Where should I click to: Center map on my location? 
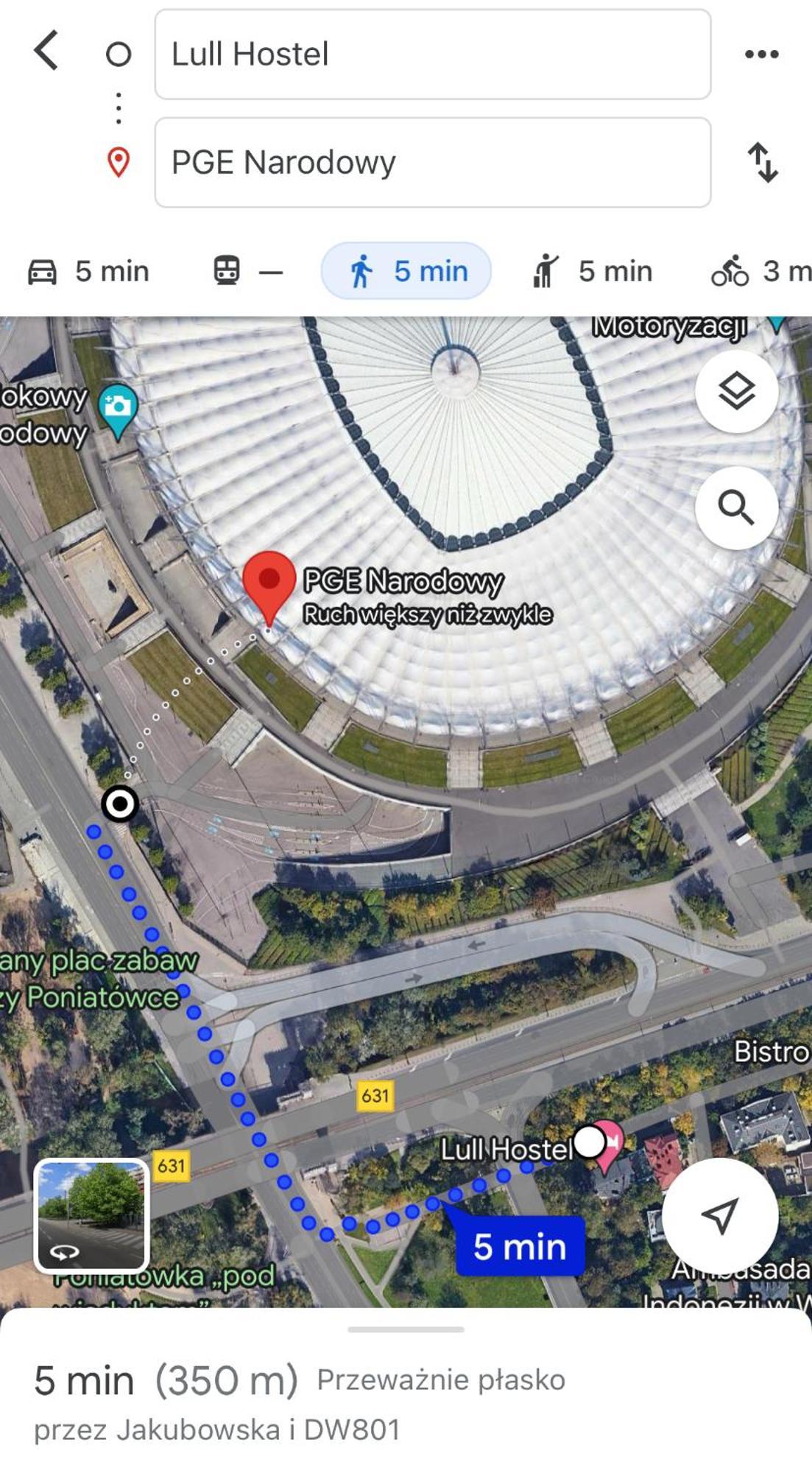click(719, 1216)
